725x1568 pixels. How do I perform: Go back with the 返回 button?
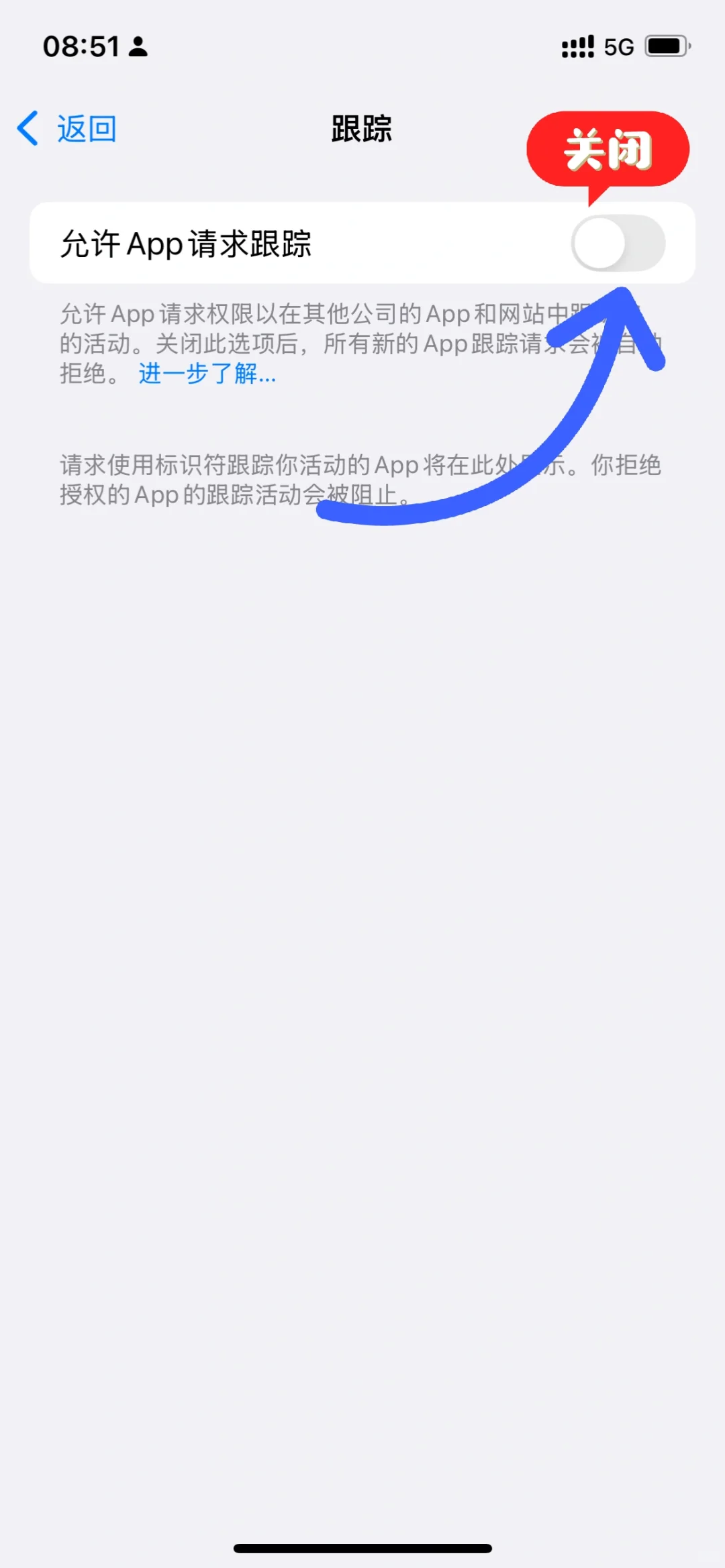click(67, 128)
